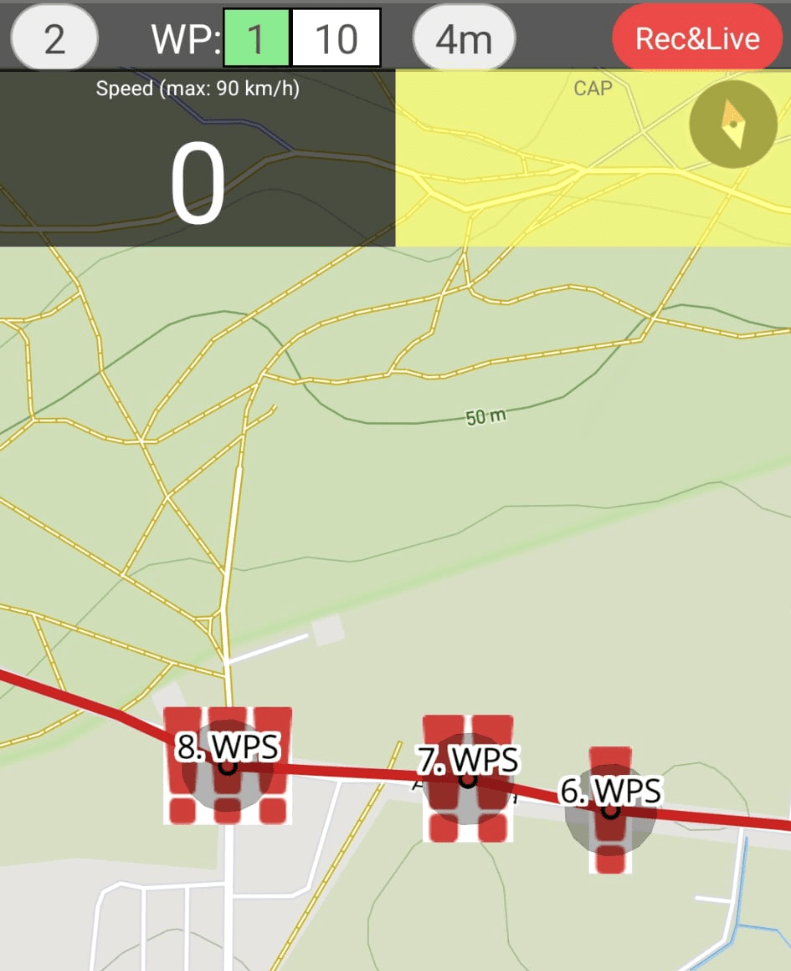Select waypoint 7. WPS on map
The image size is (791, 971).
(467, 778)
